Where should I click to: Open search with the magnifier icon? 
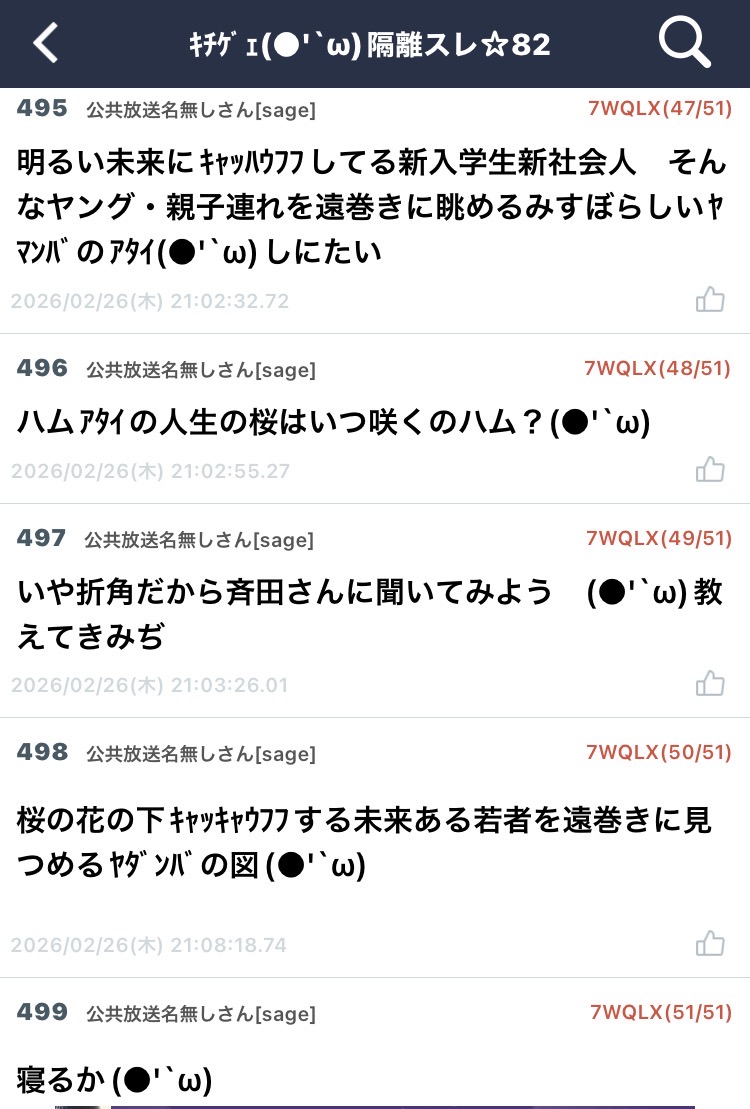(684, 43)
